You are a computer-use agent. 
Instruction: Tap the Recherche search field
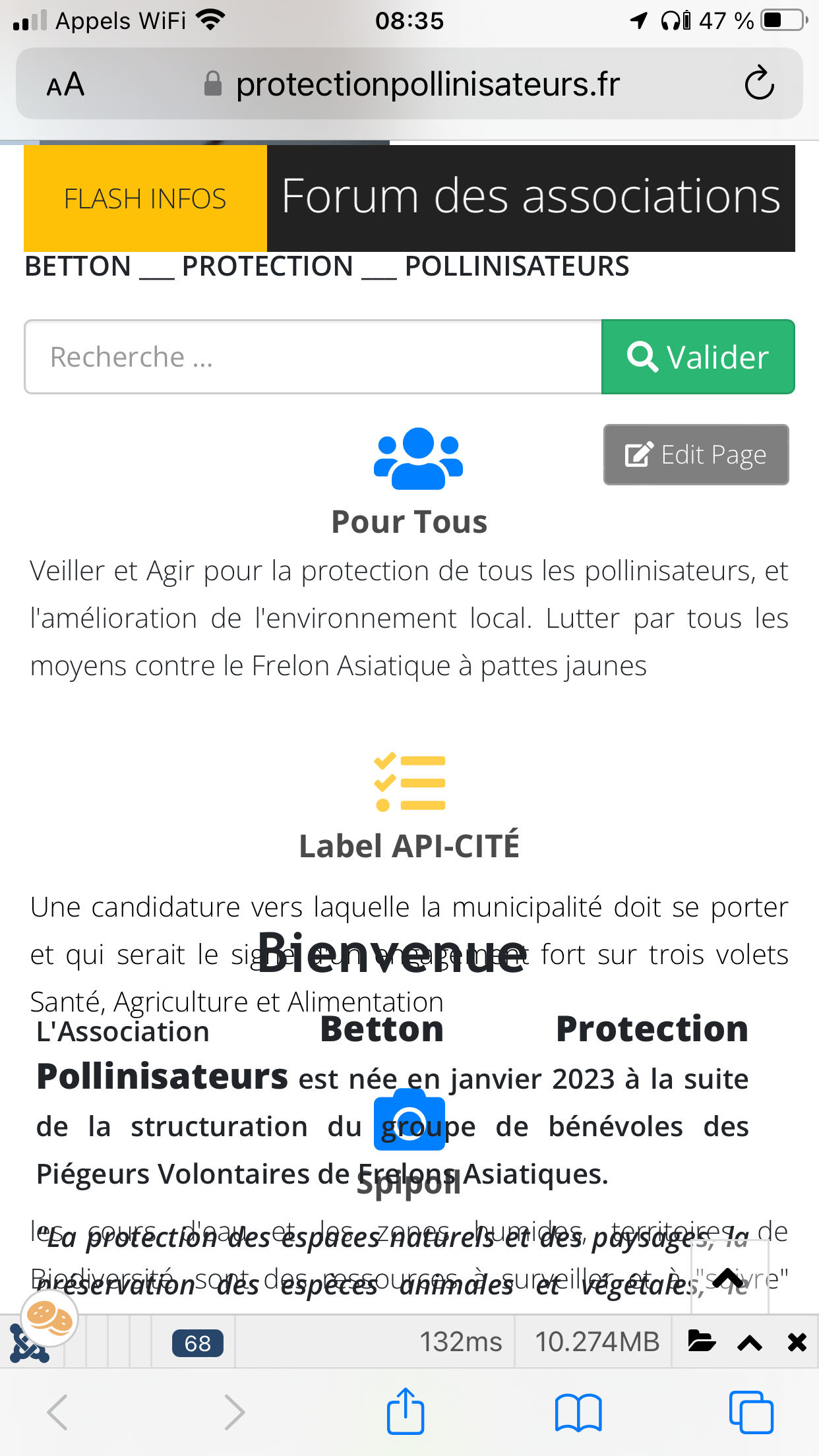[x=313, y=357]
